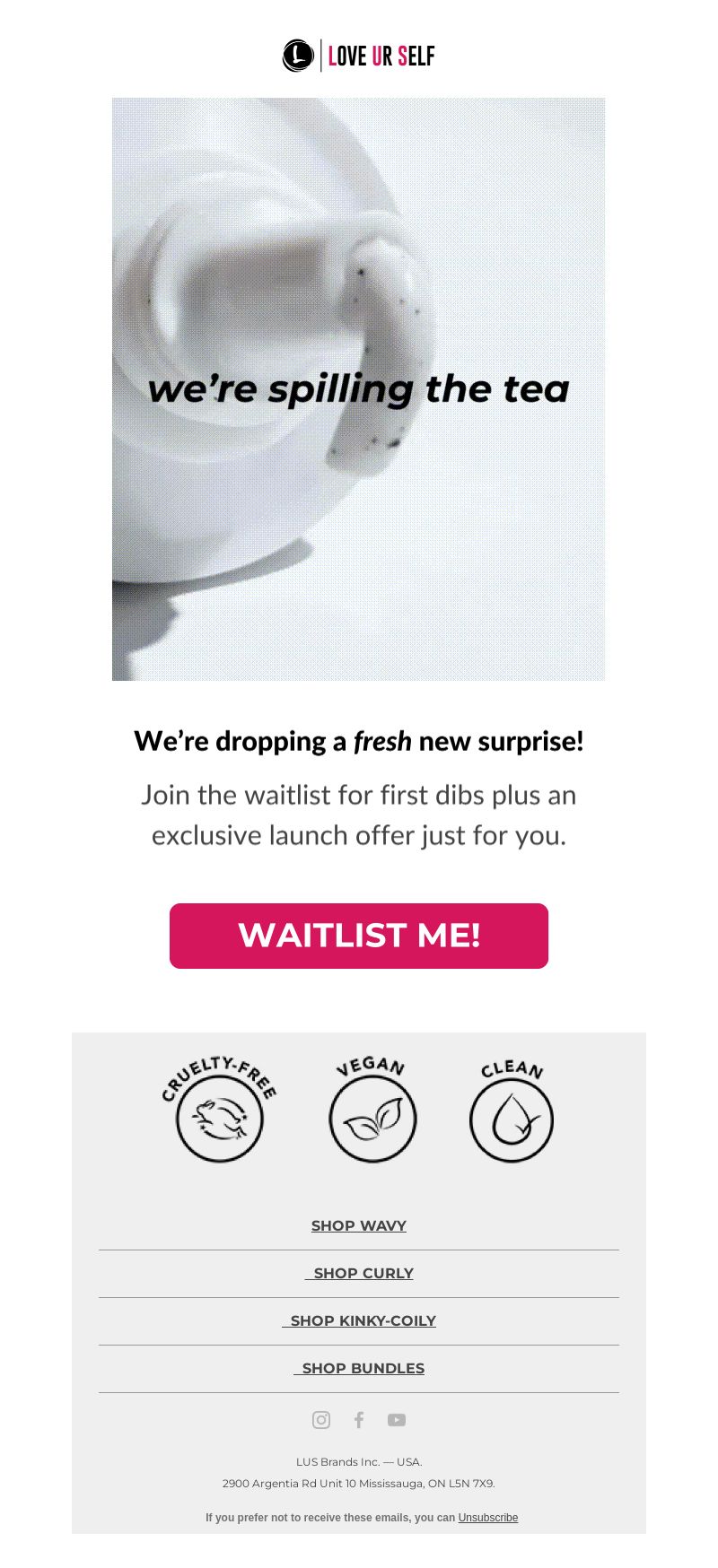
Task: Open the SHOP WAVY link
Action: pos(359,1225)
